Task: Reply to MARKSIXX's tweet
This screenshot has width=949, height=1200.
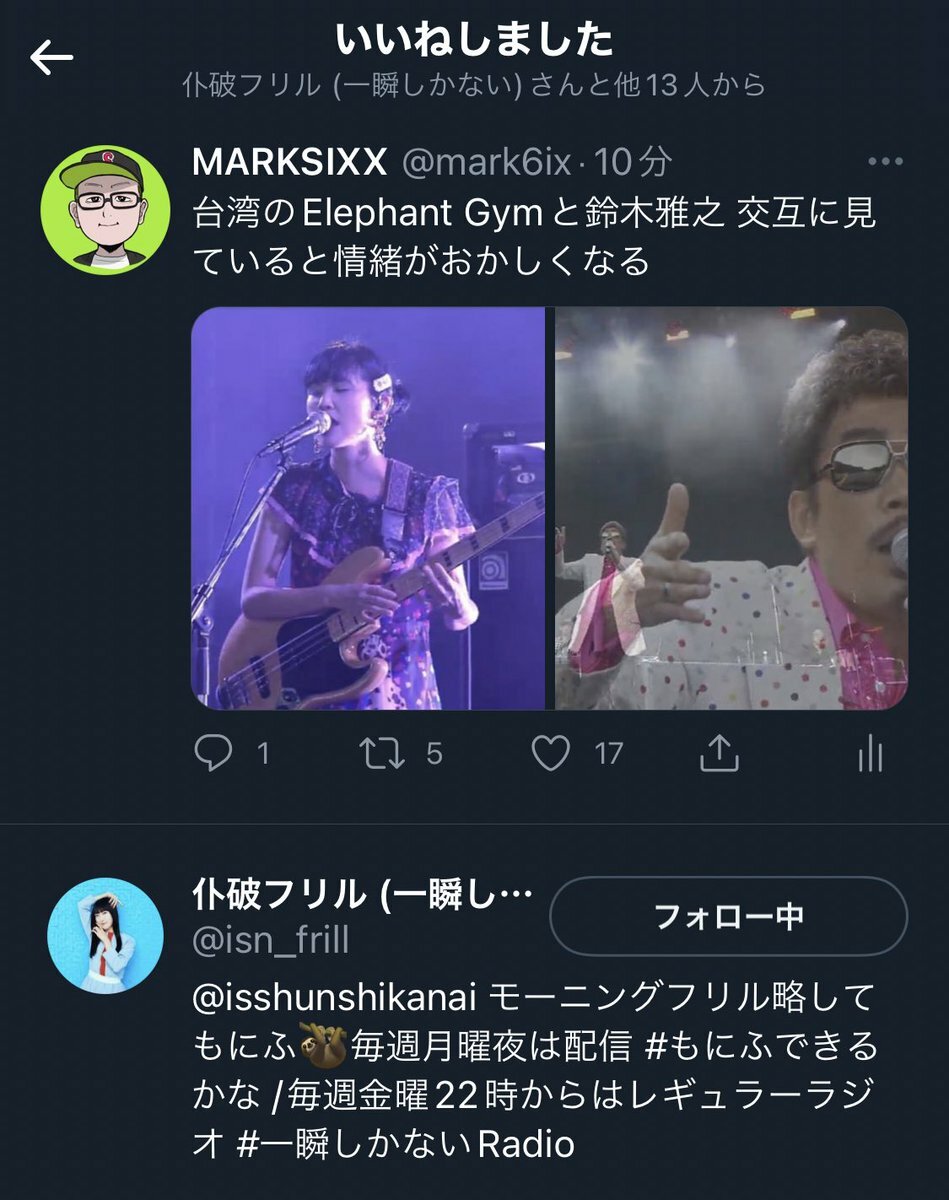Action: click(212, 754)
